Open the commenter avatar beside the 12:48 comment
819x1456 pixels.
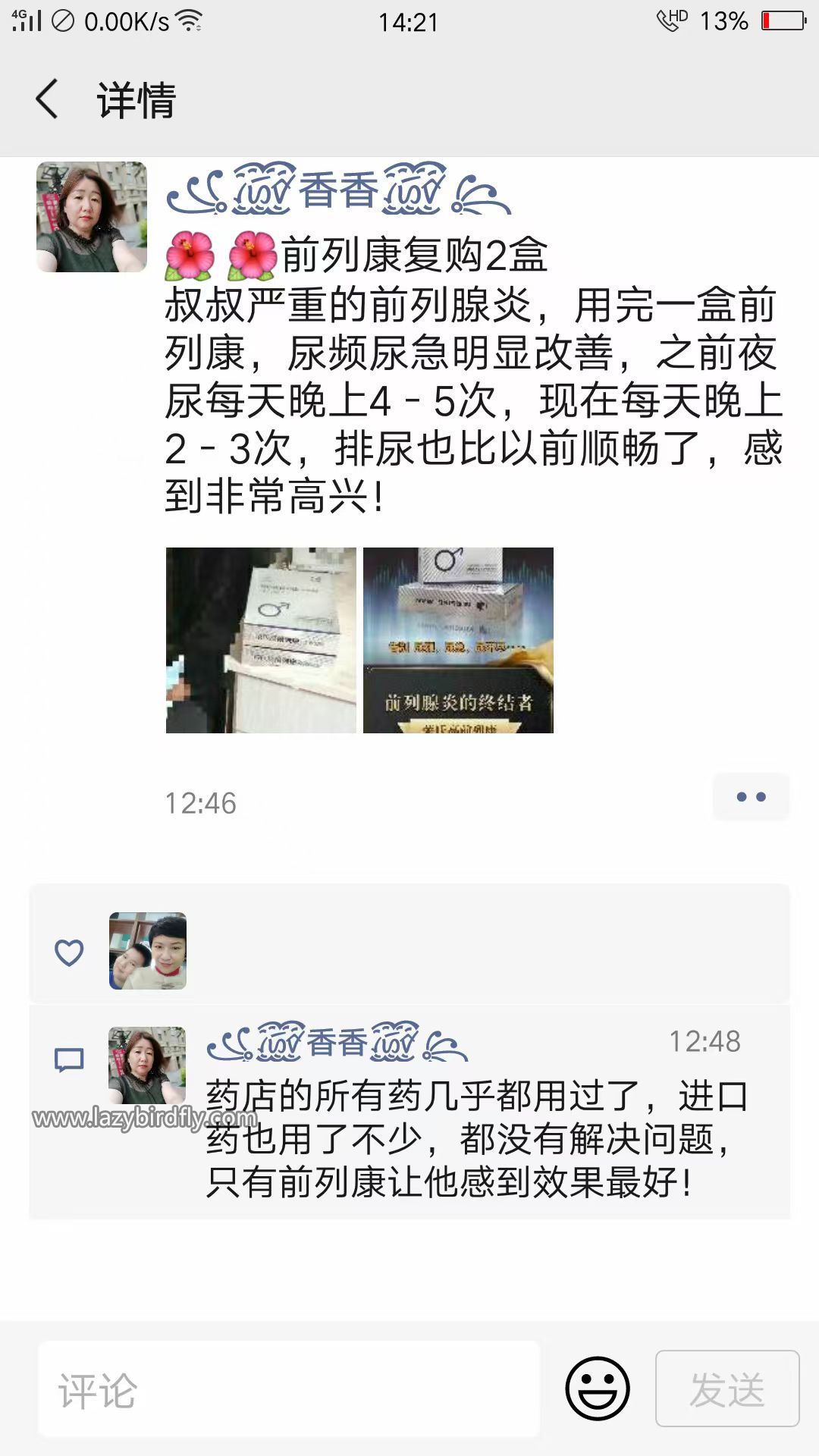pyautogui.click(x=147, y=1065)
